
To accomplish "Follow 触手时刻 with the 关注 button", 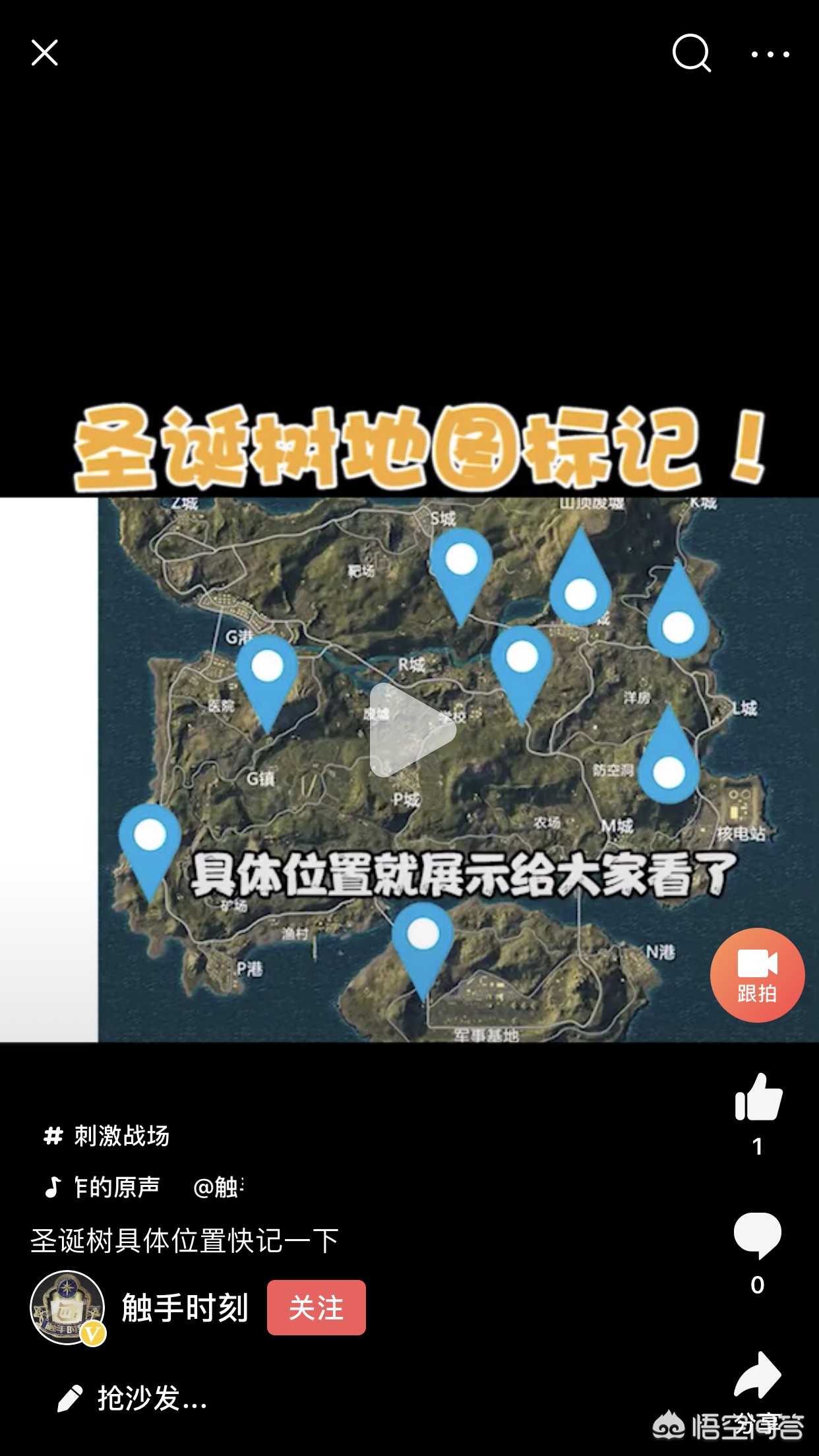I will point(316,1308).
